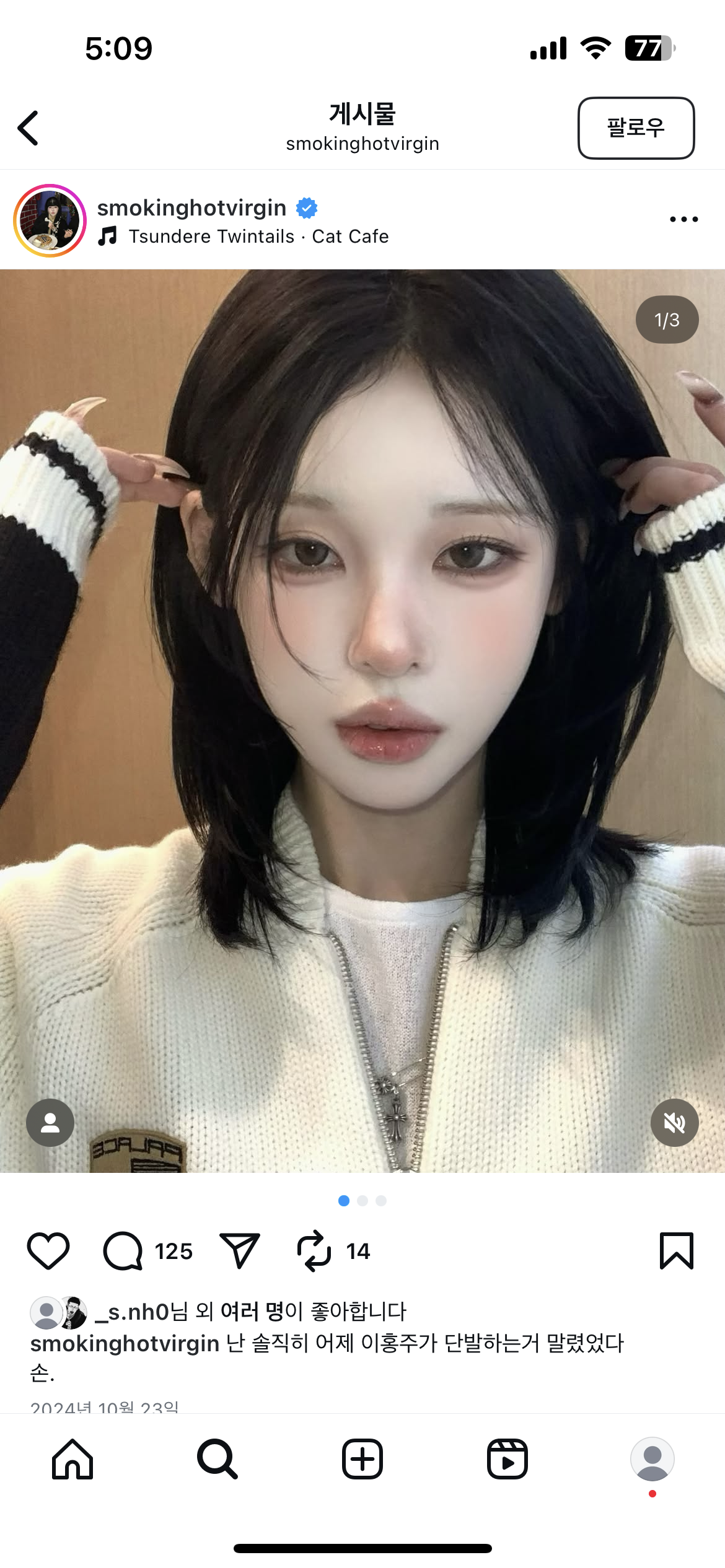Open the Tsundere Twintails · Cat Cafe audio
The image size is (725, 1568).
[258, 237]
